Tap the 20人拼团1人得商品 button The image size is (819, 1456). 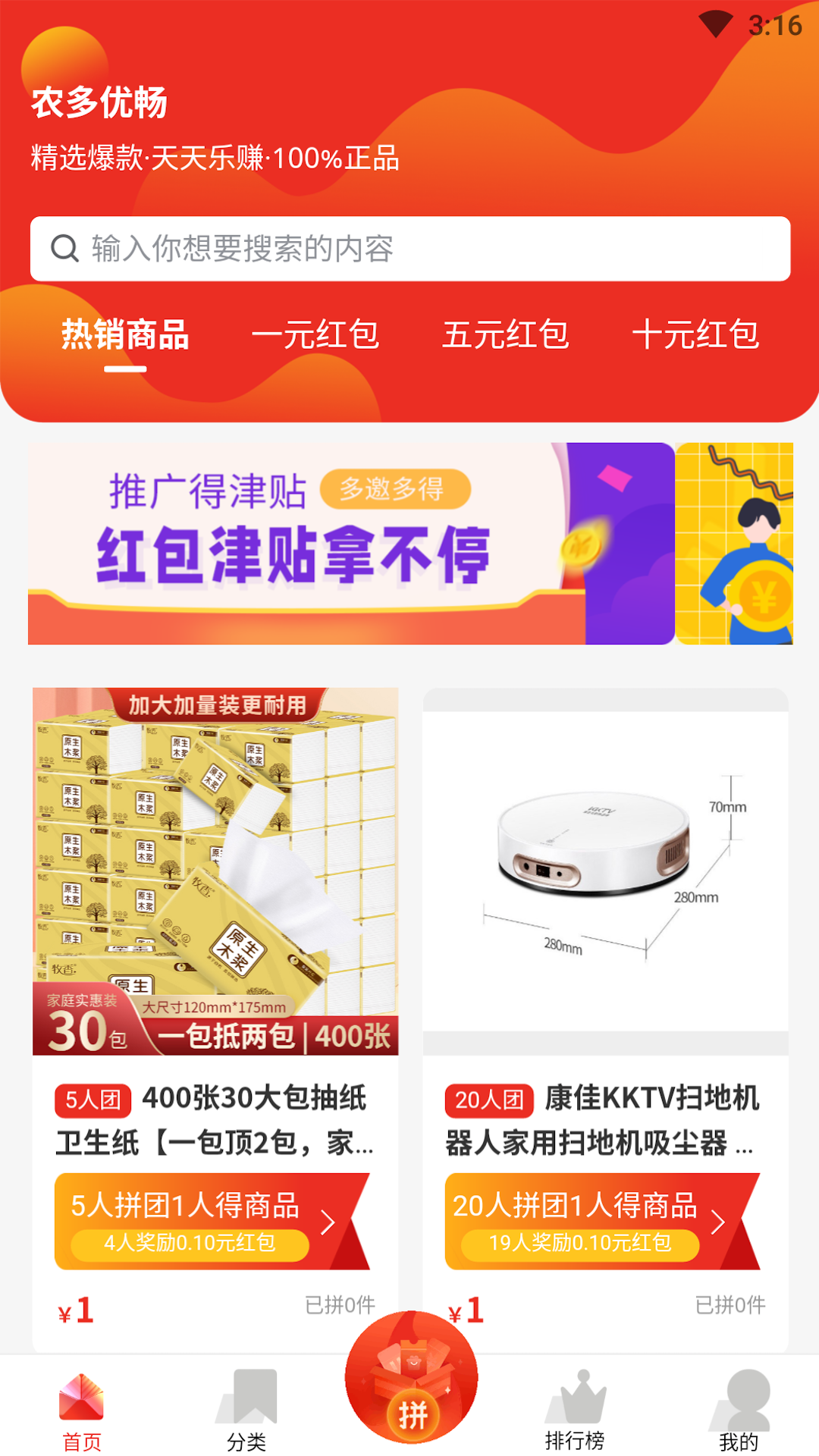point(602,1221)
